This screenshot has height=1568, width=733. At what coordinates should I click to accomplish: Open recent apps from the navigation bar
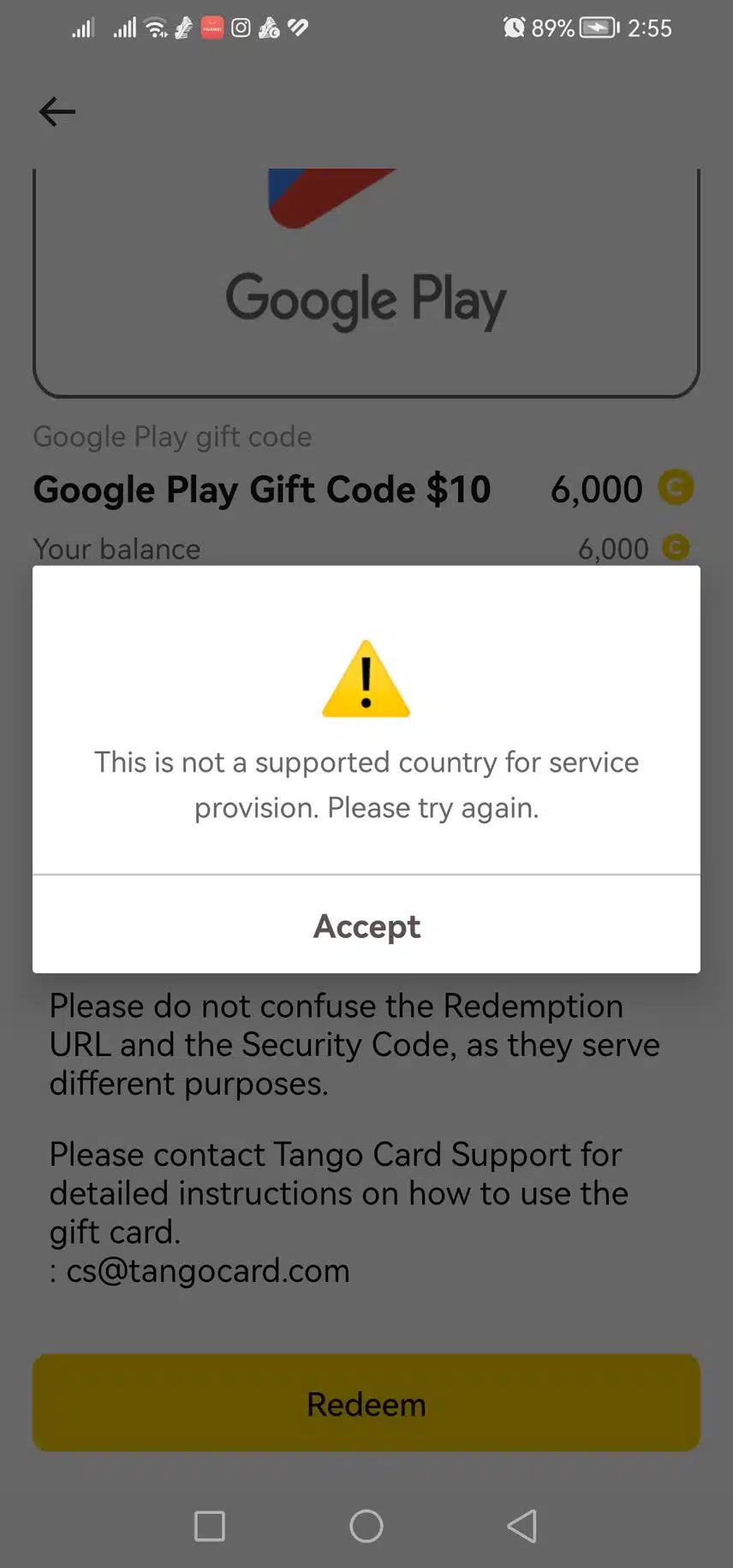coord(210,1525)
